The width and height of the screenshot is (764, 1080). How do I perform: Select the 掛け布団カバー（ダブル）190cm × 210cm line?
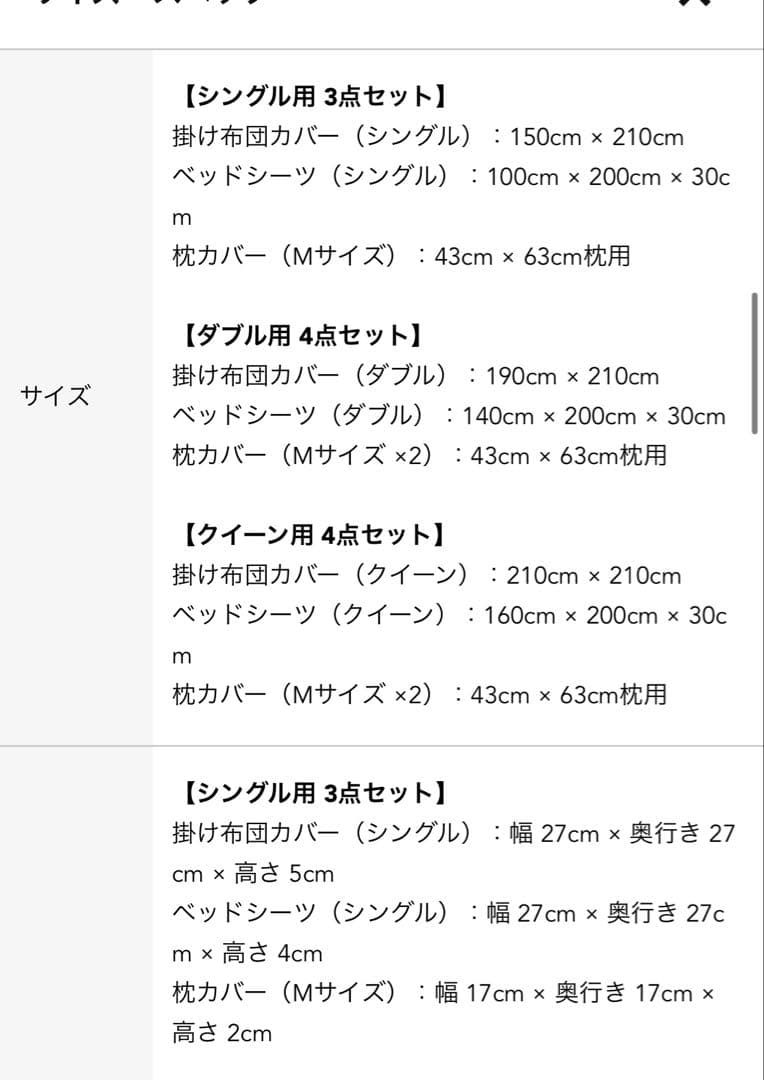click(416, 377)
